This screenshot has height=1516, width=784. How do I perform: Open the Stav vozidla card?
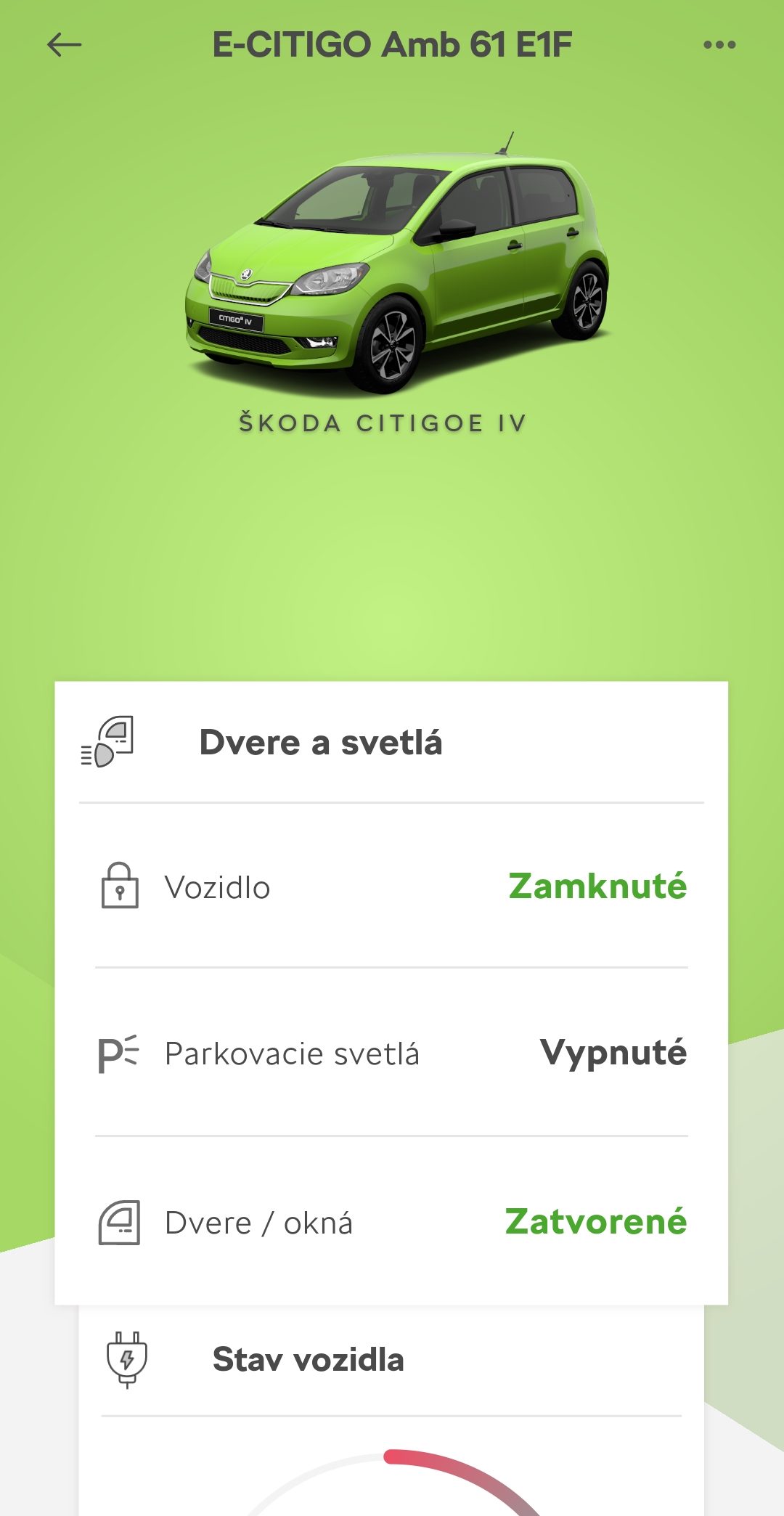(x=391, y=1410)
